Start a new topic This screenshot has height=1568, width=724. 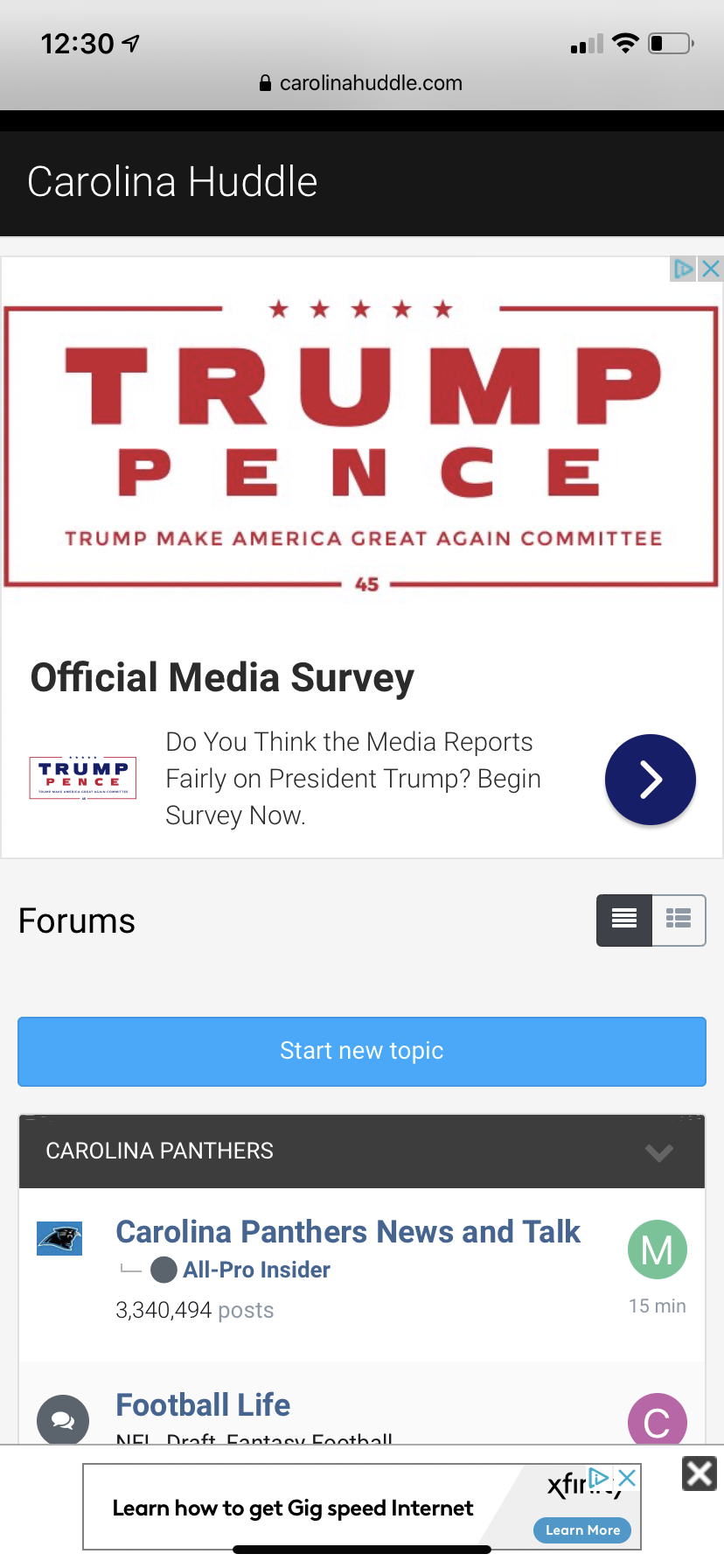tap(362, 1051)
